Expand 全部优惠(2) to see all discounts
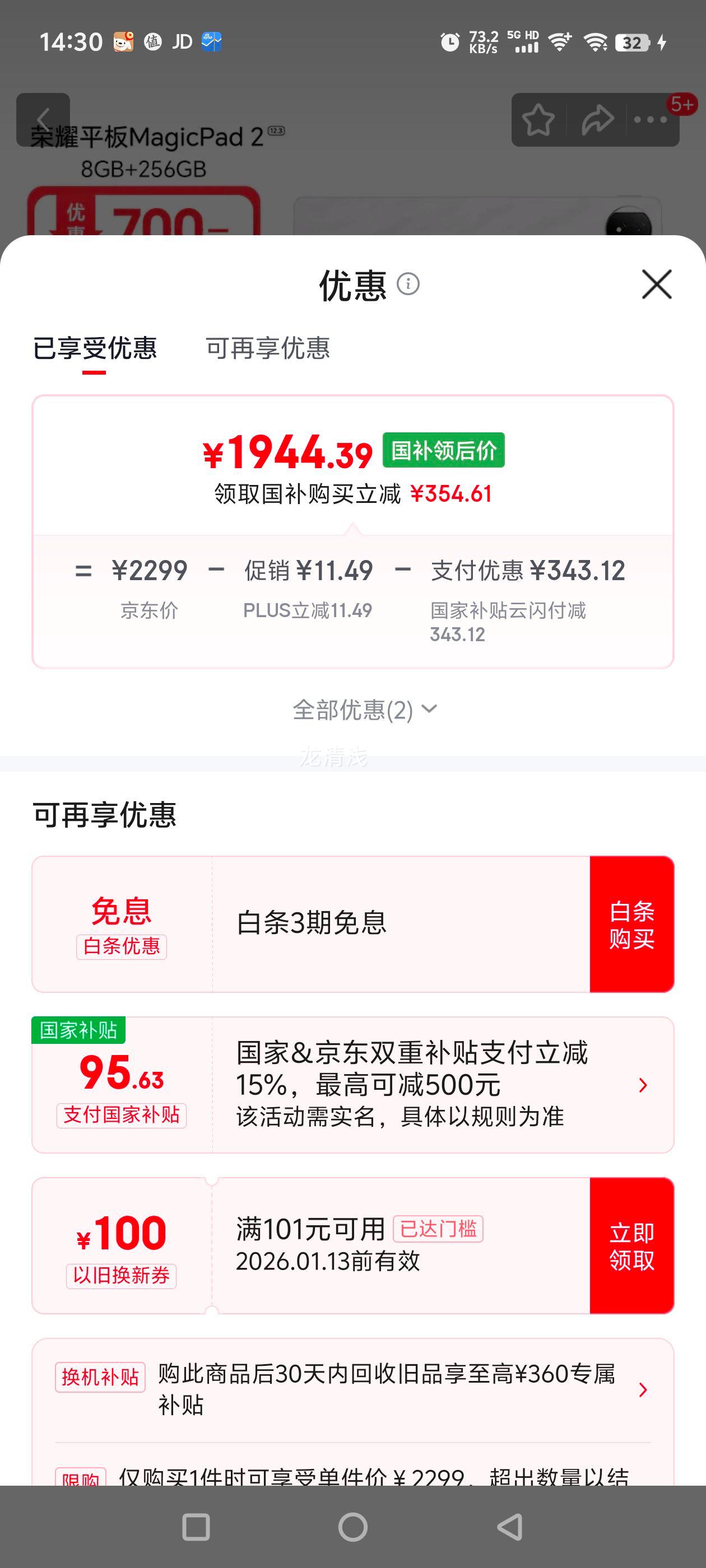706x1568 pixels. pyautogui.click(x=364, y=710)
